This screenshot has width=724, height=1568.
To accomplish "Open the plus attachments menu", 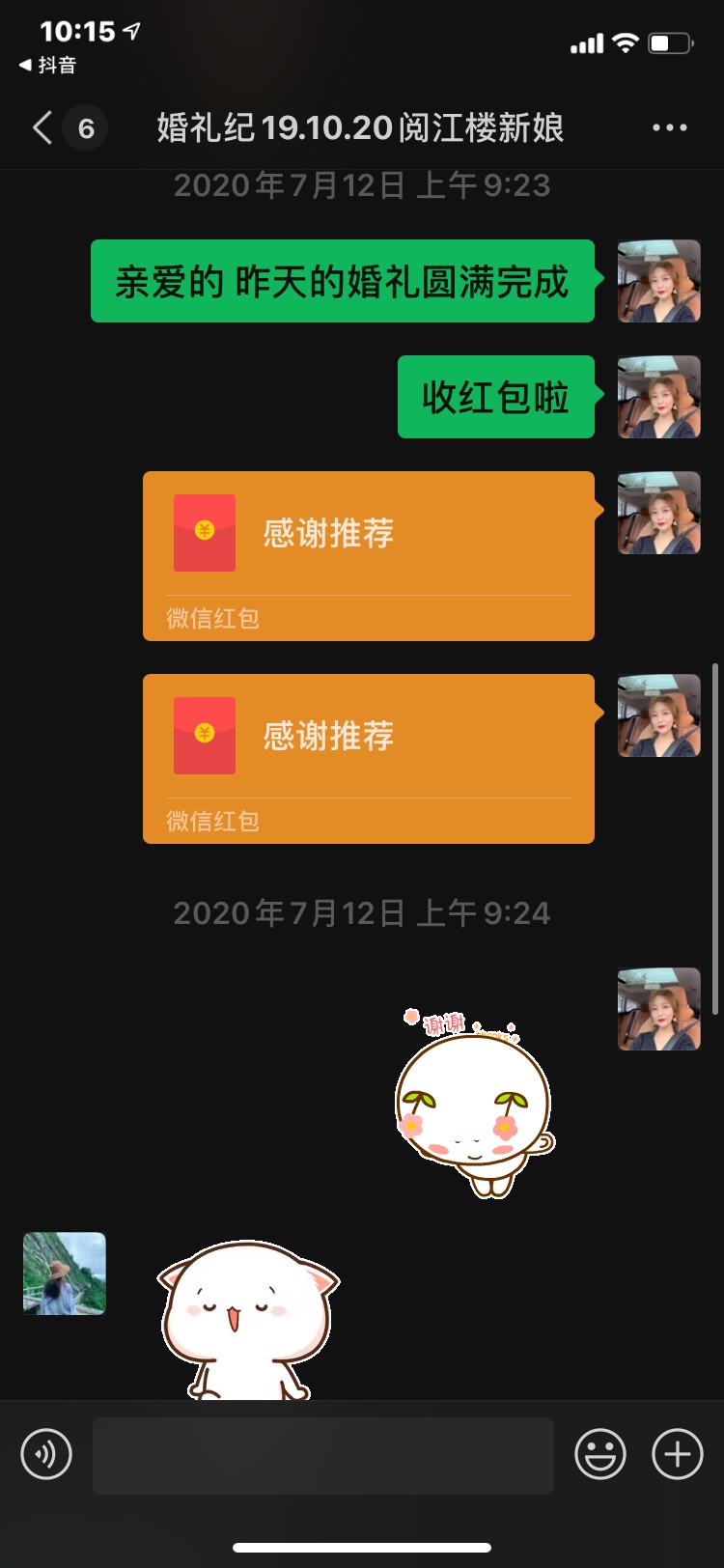I will coord(678,1454).
